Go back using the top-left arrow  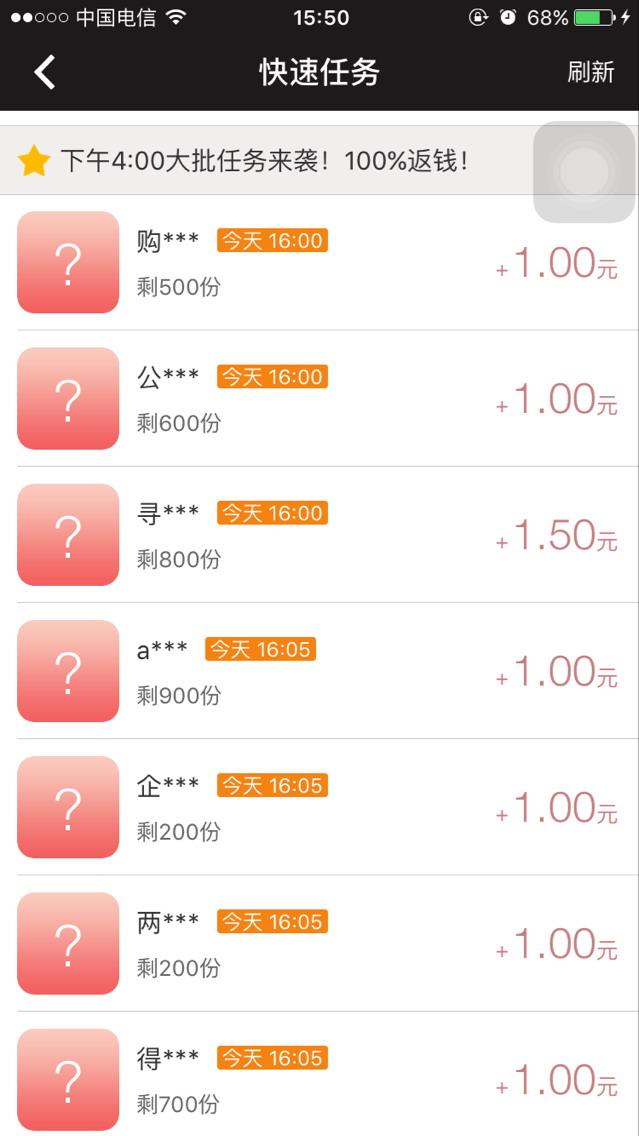click(x=45, y=72)
